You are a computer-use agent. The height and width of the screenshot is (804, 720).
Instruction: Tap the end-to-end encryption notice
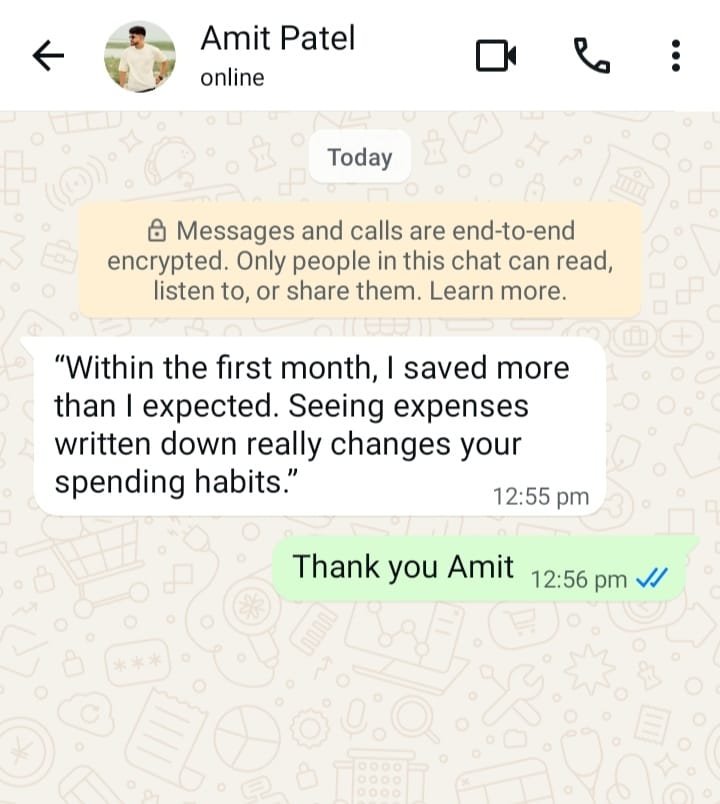pos(360,261)
